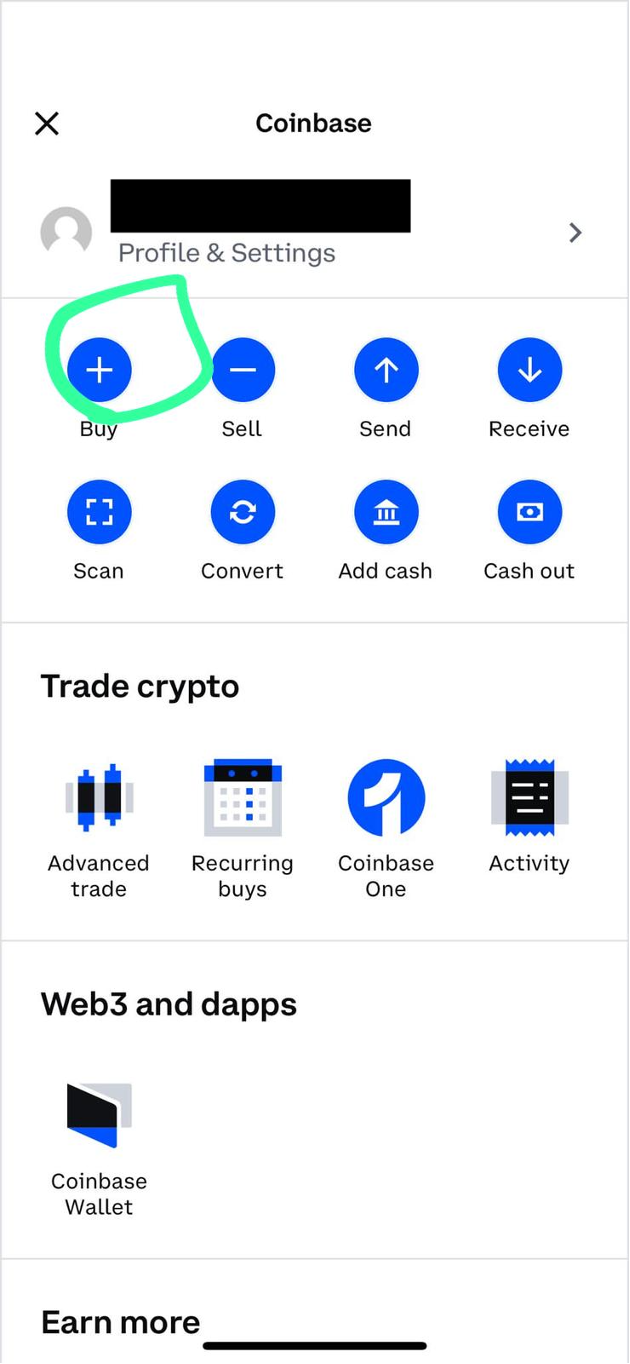This screenshot has height=1364, width=630.
Task: View Activity
Action: coord(529,798)
